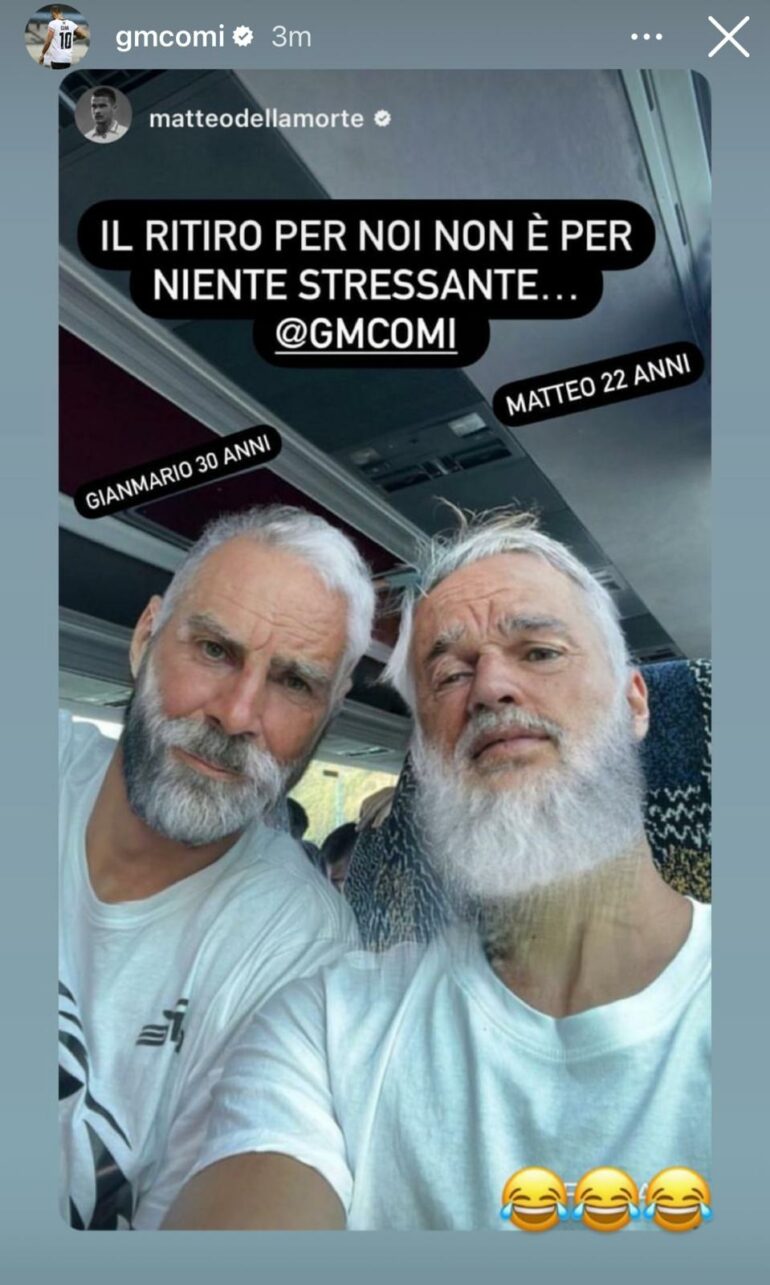Open the @GMCOMI mention sticker

(365, 334)
